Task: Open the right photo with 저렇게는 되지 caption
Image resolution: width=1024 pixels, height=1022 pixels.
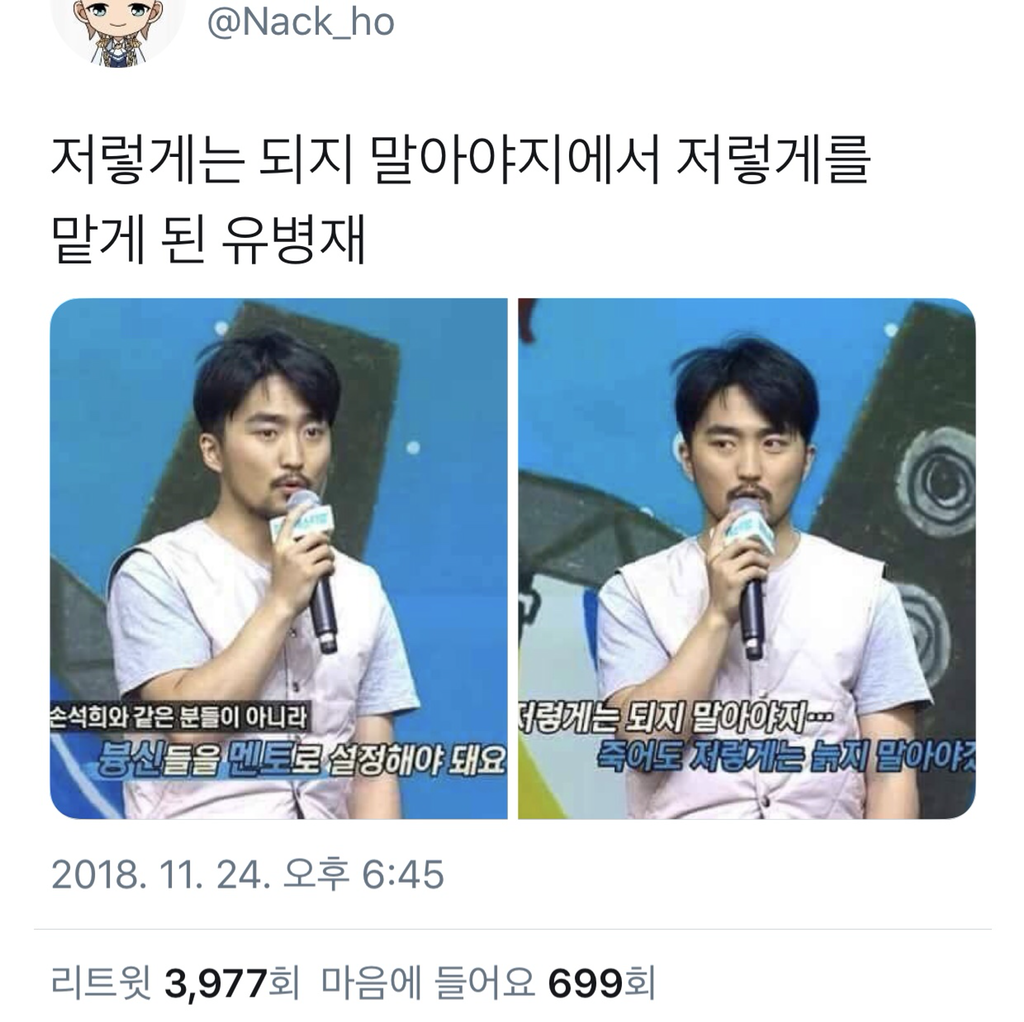Action: point(746,558)
